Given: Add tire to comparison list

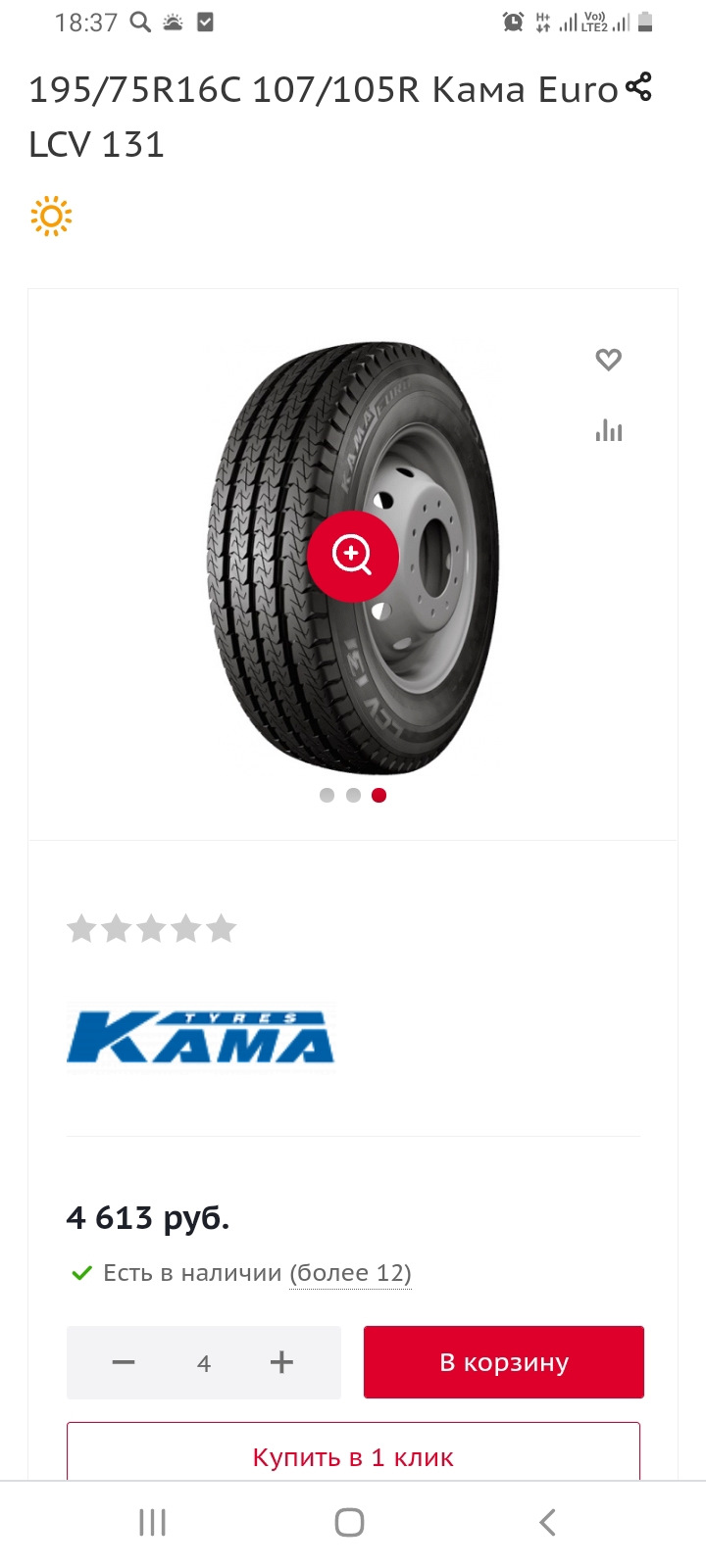Looking at the screenshot, I should click(609, 430).
